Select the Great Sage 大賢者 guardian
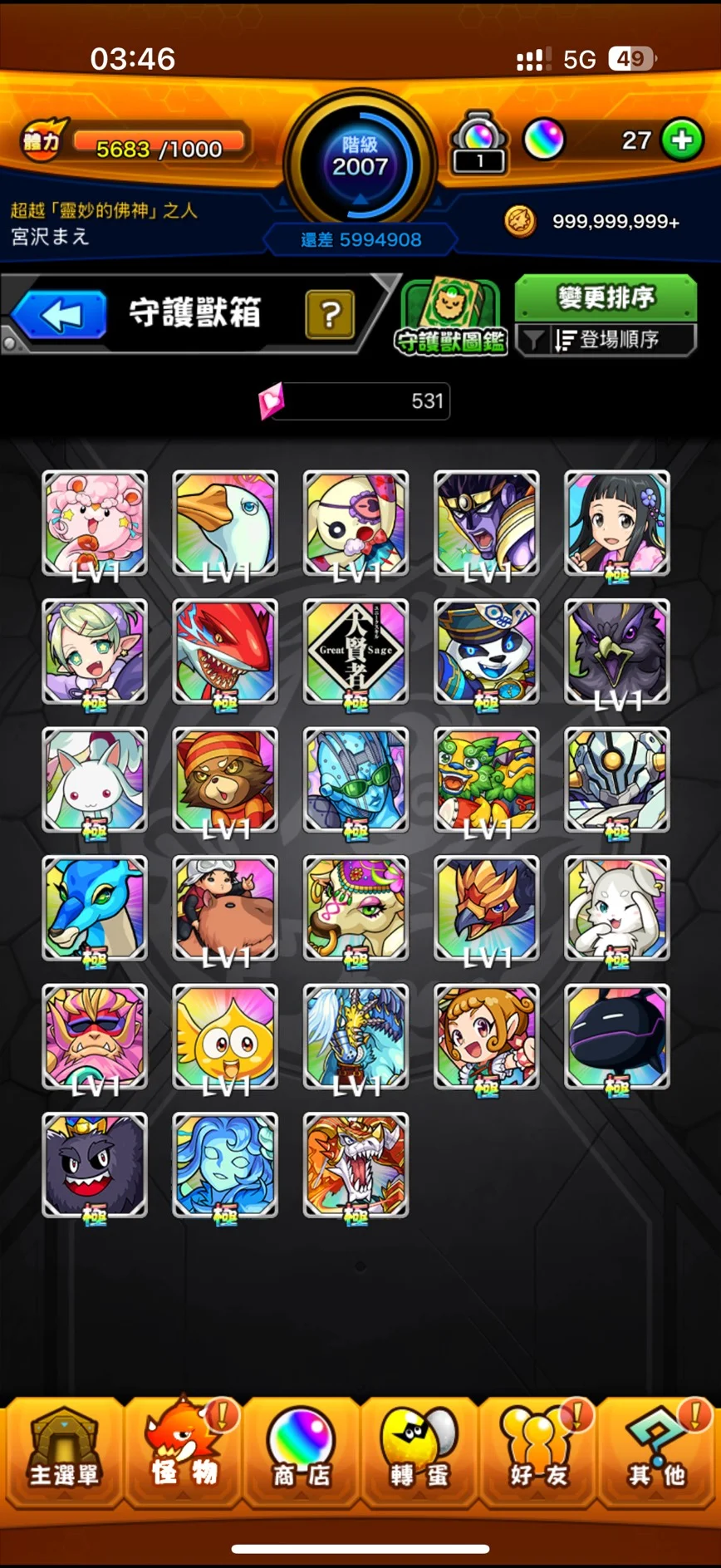Viewport: 721px width, 1568px height. coord(356,651)
